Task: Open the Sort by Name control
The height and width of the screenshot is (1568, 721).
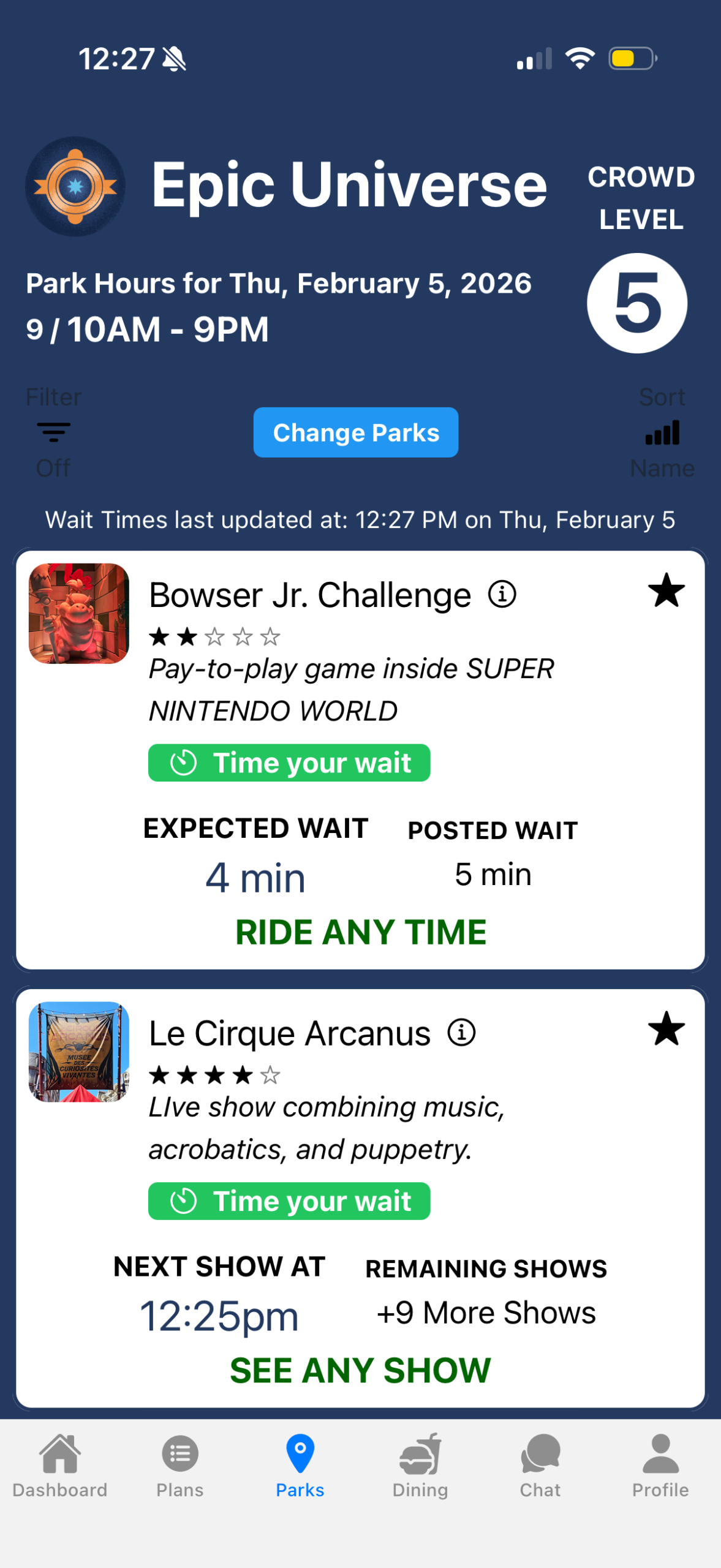Action: click(x=662, y=432)
